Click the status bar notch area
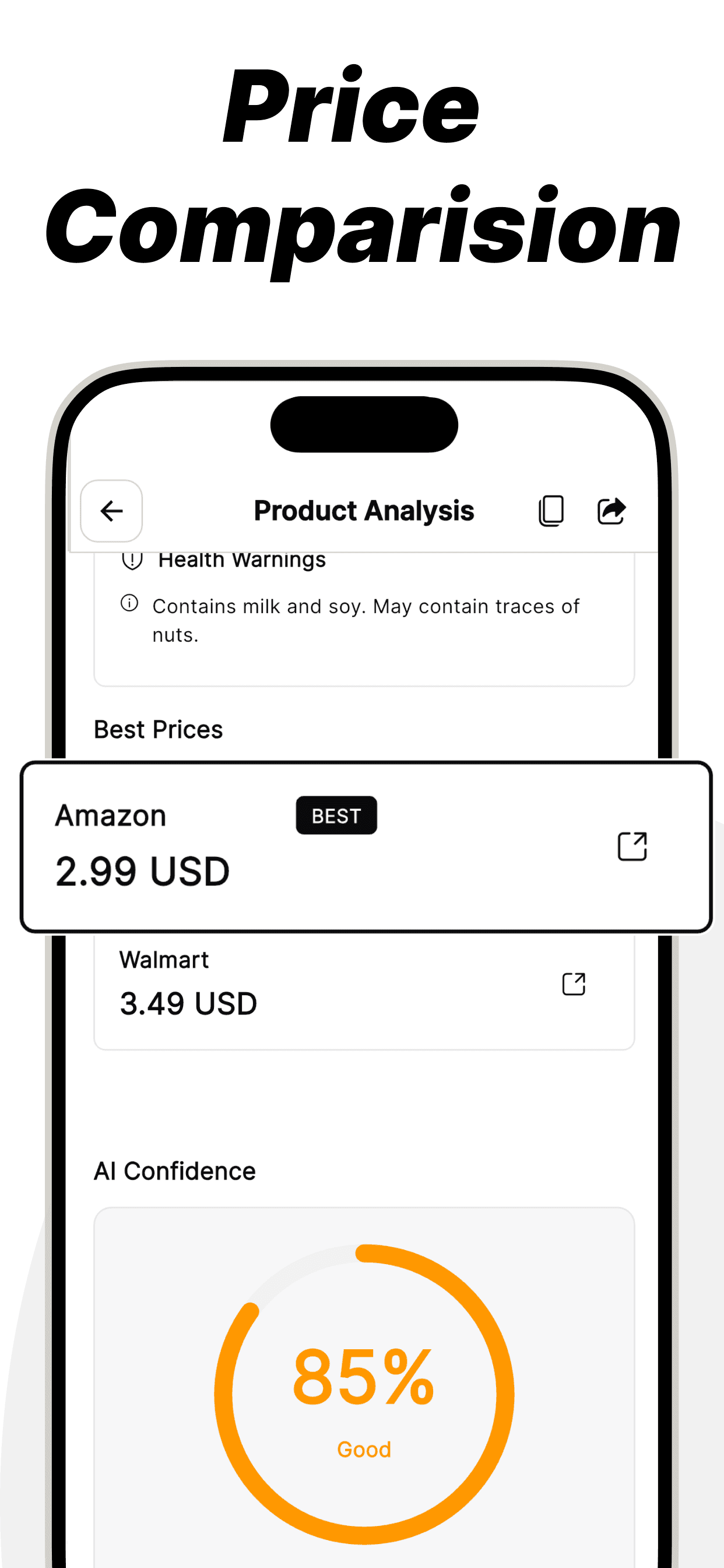The width and height of the screenshot is (724, 1568). (364, 424)
